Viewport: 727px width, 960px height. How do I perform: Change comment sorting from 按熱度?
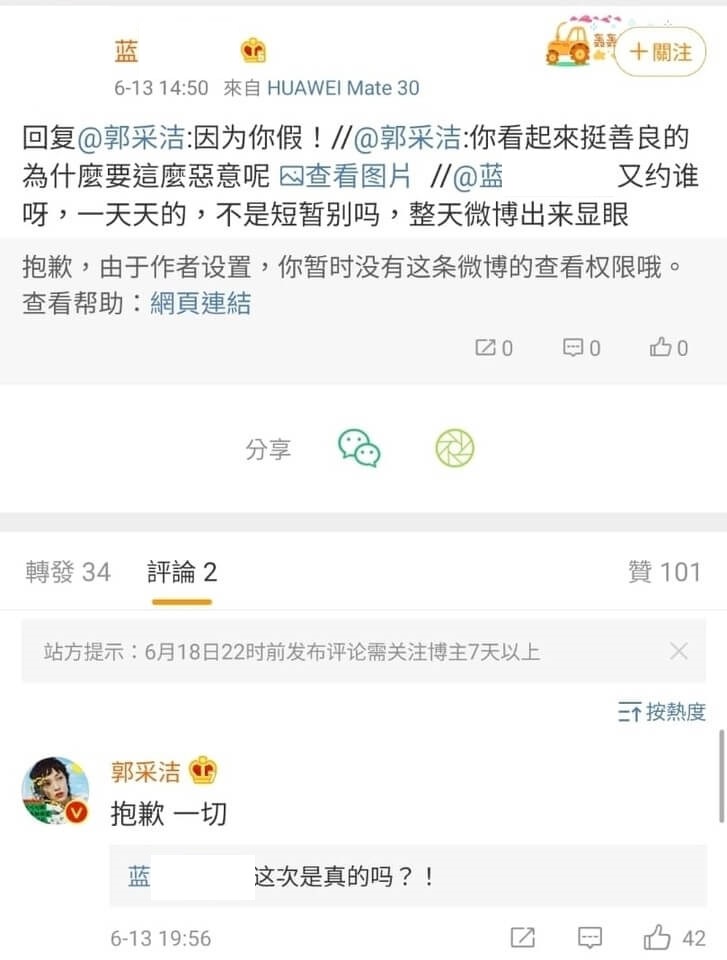[662, 712]
